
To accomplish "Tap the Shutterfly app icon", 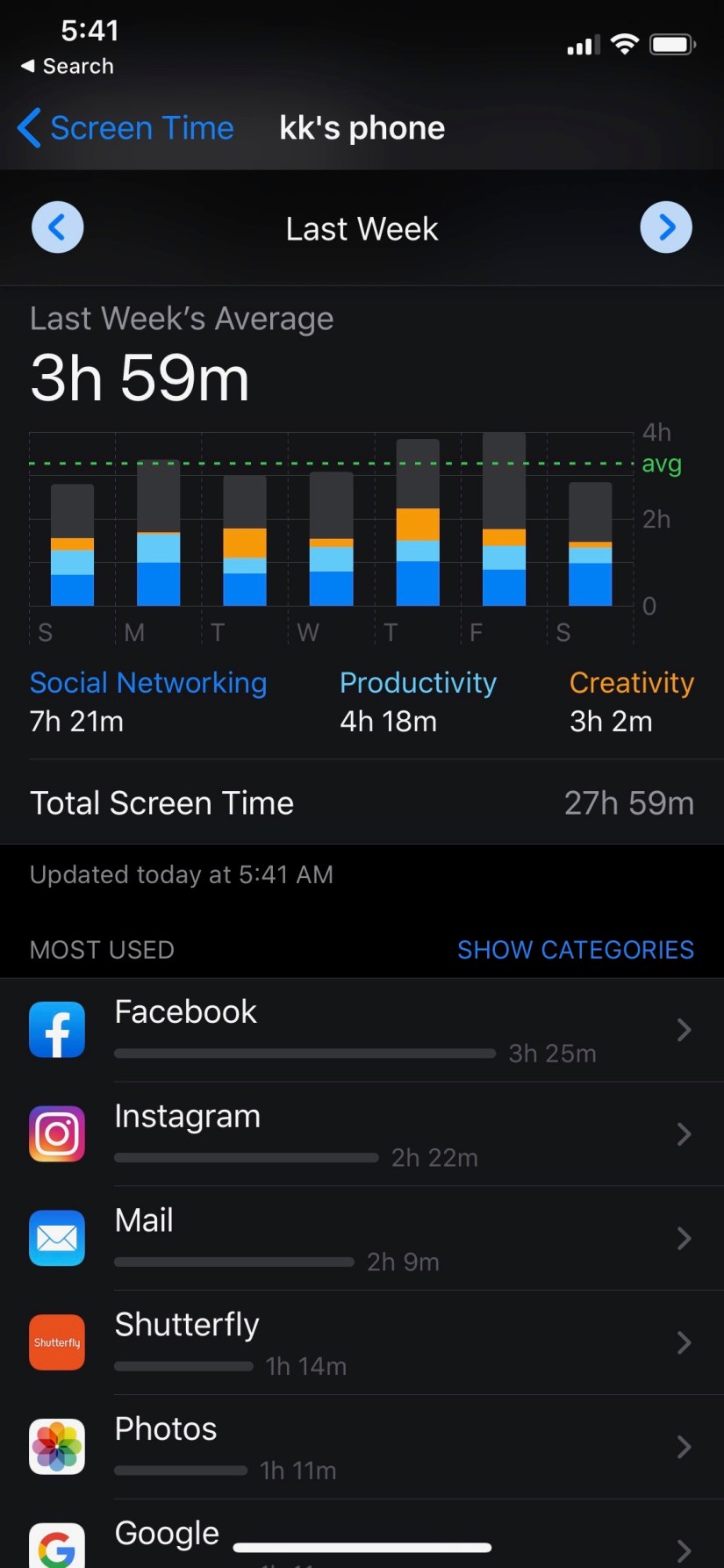I will tap(56, 1341).
